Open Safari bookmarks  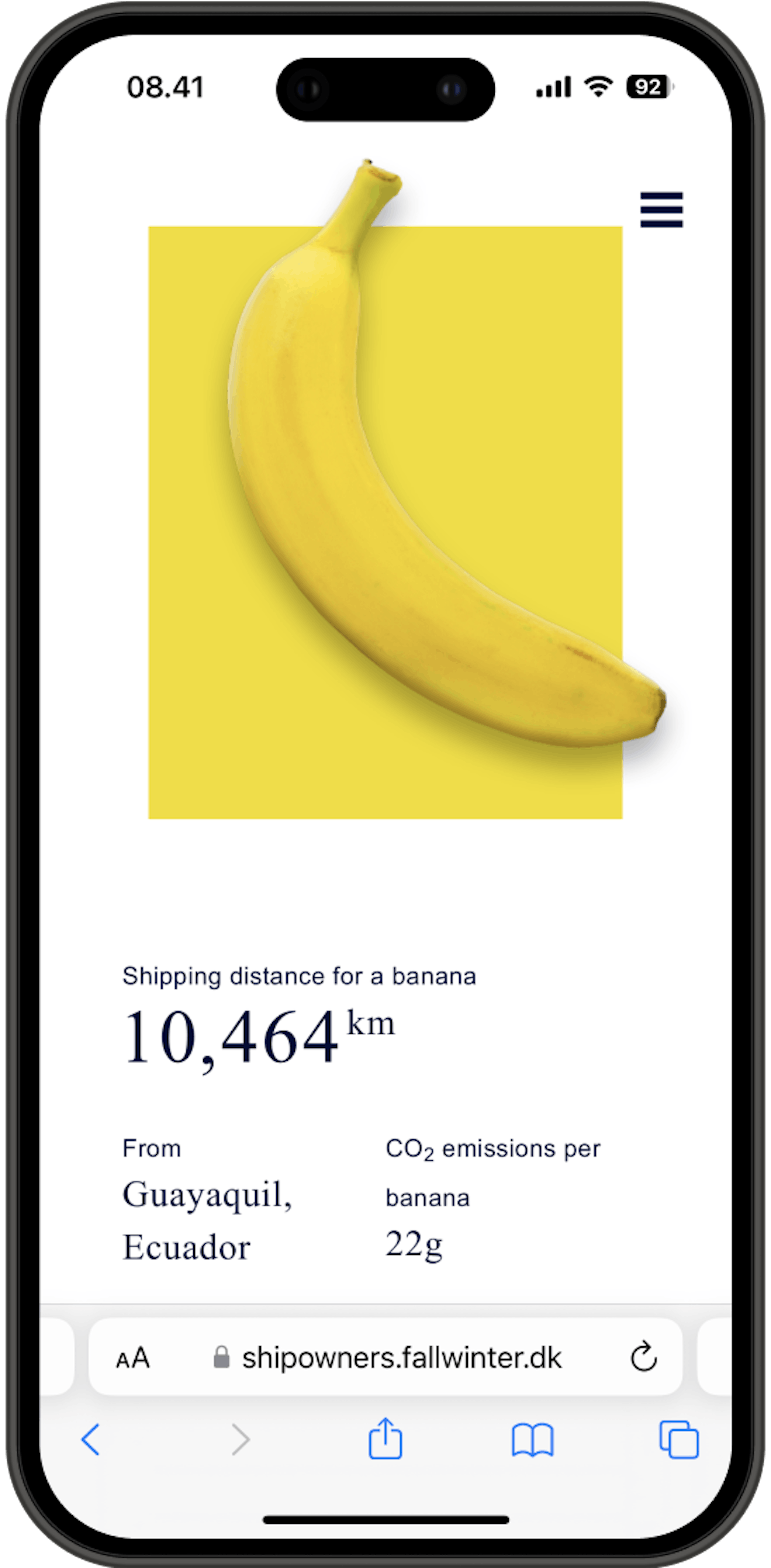click(x=533, y=1440)
